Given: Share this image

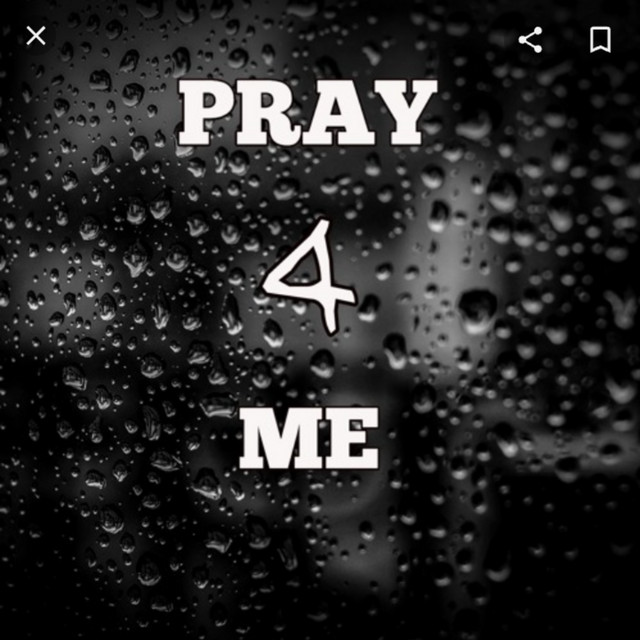Looking at the screenshot, I should pyautogui.click(x=531, y=40).
